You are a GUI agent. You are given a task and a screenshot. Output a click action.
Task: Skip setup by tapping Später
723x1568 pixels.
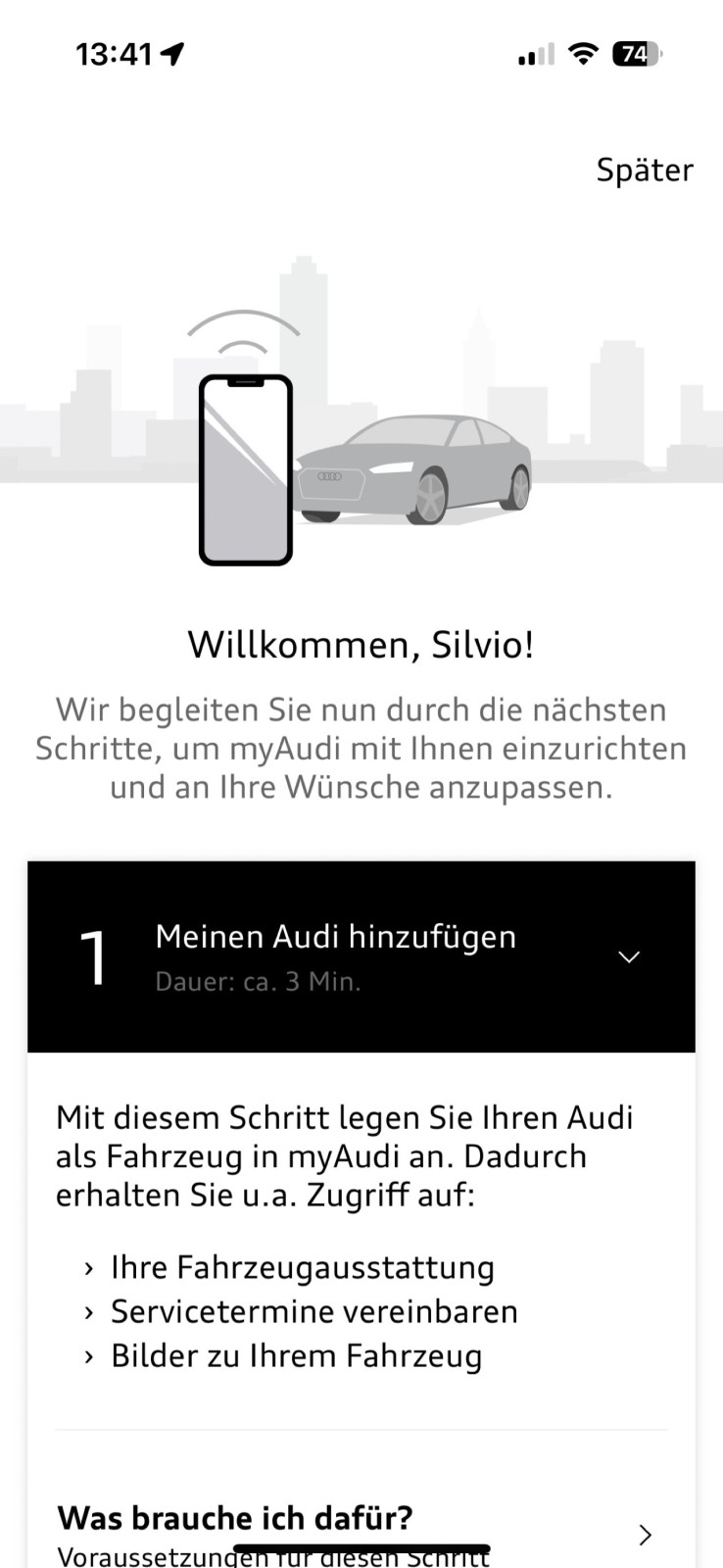point(646,169)
